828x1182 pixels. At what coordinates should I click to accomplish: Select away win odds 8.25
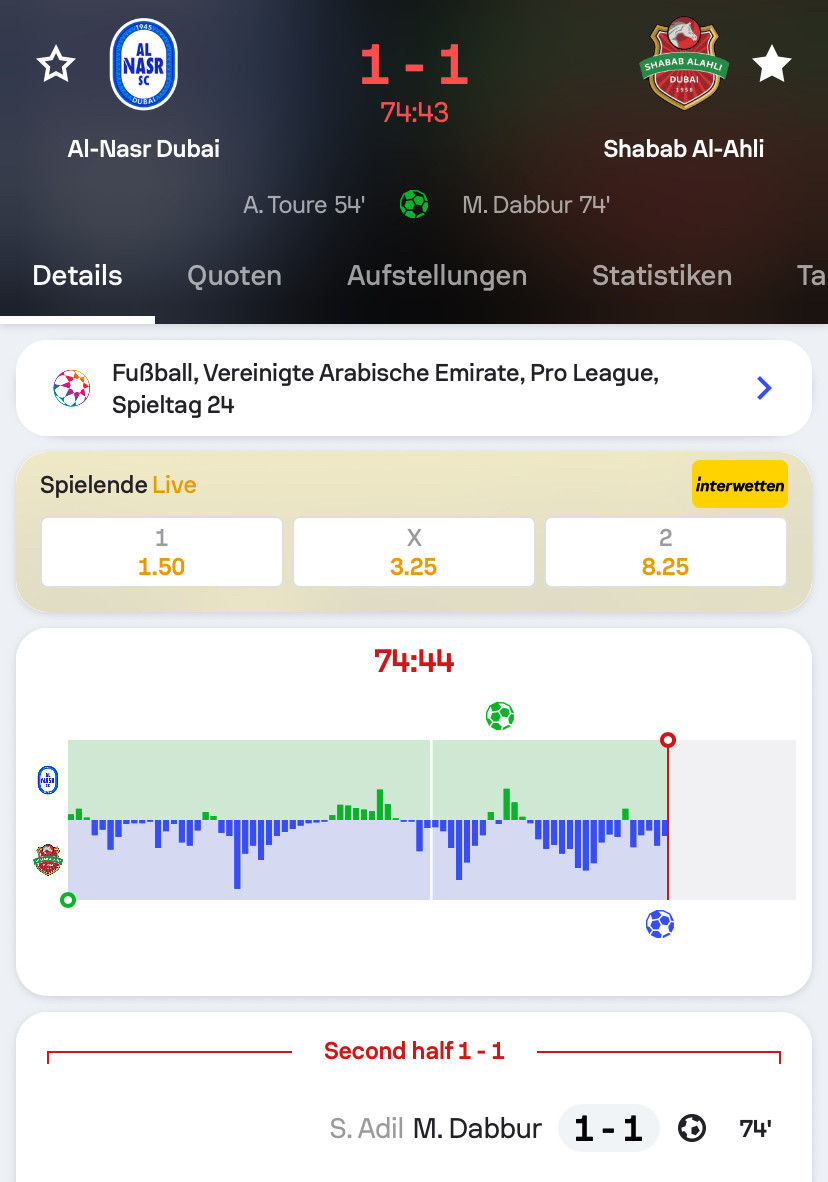[665, 552]
